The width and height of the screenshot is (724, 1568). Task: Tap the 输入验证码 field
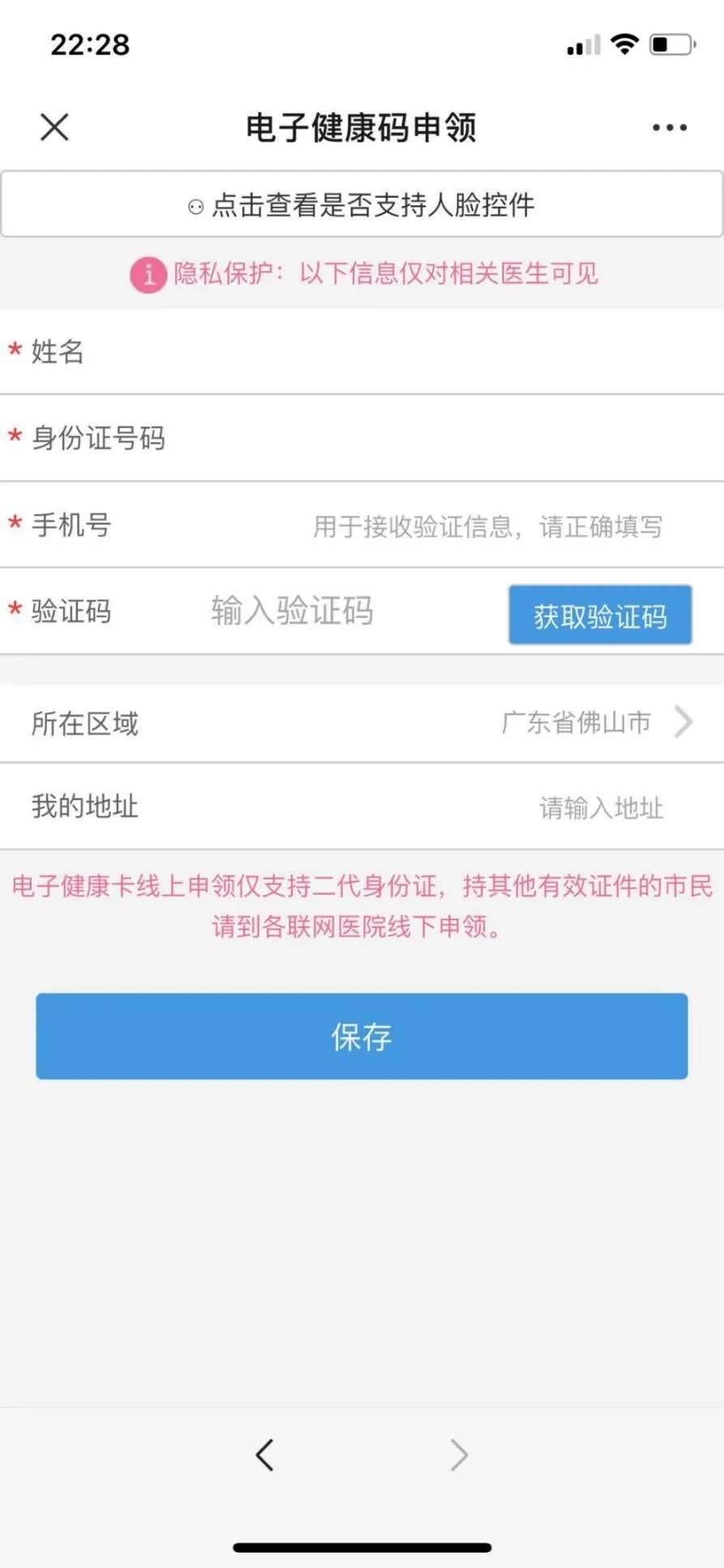click(x=324, y=611)
